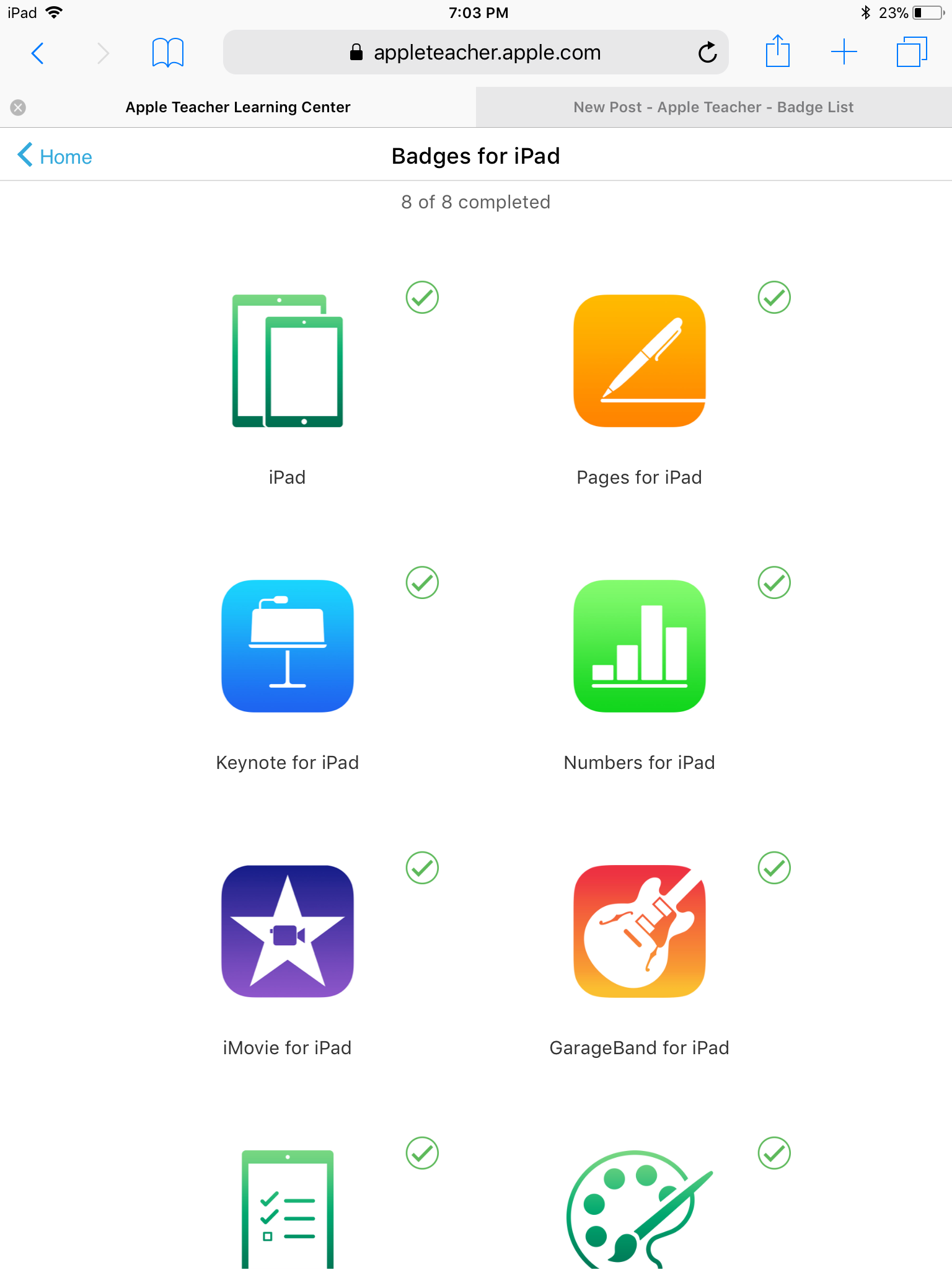Image resolution: width=952 pixels, height=1270 pixels.
Task: Go back in Safari browser
Action: [38, 53]
